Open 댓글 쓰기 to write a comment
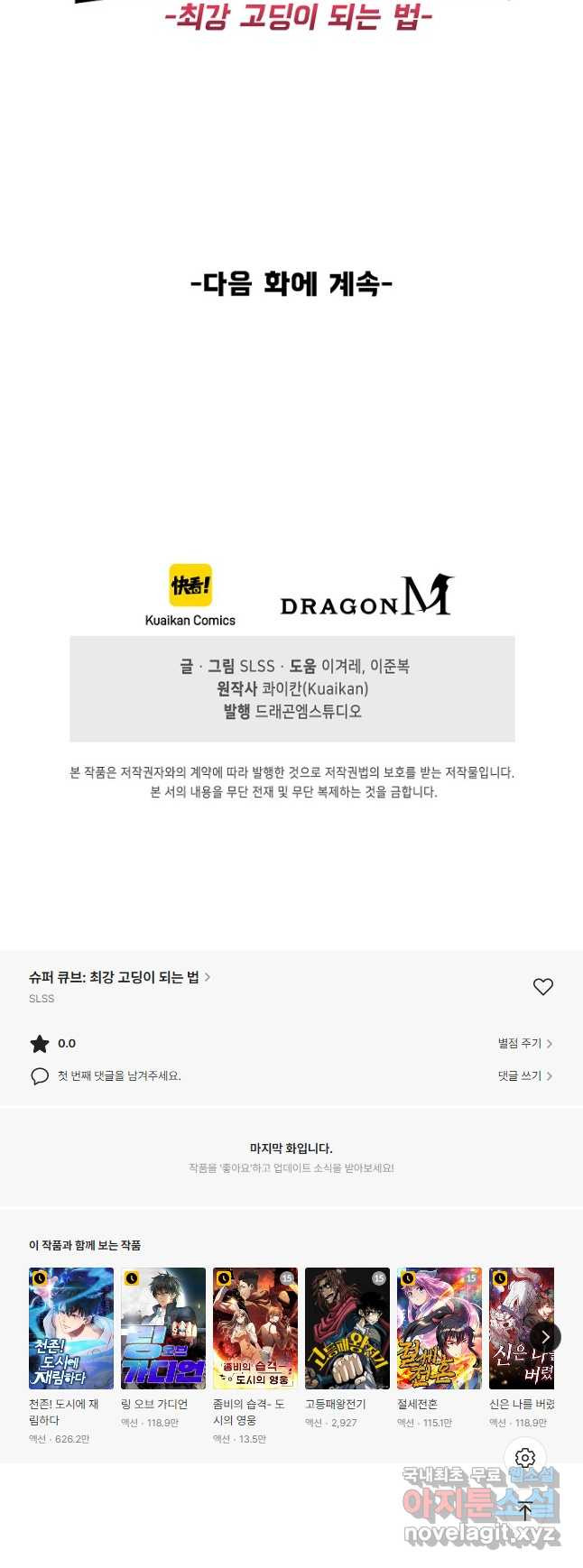This screenshot has height=1568, width=583. click(524, 1075)
